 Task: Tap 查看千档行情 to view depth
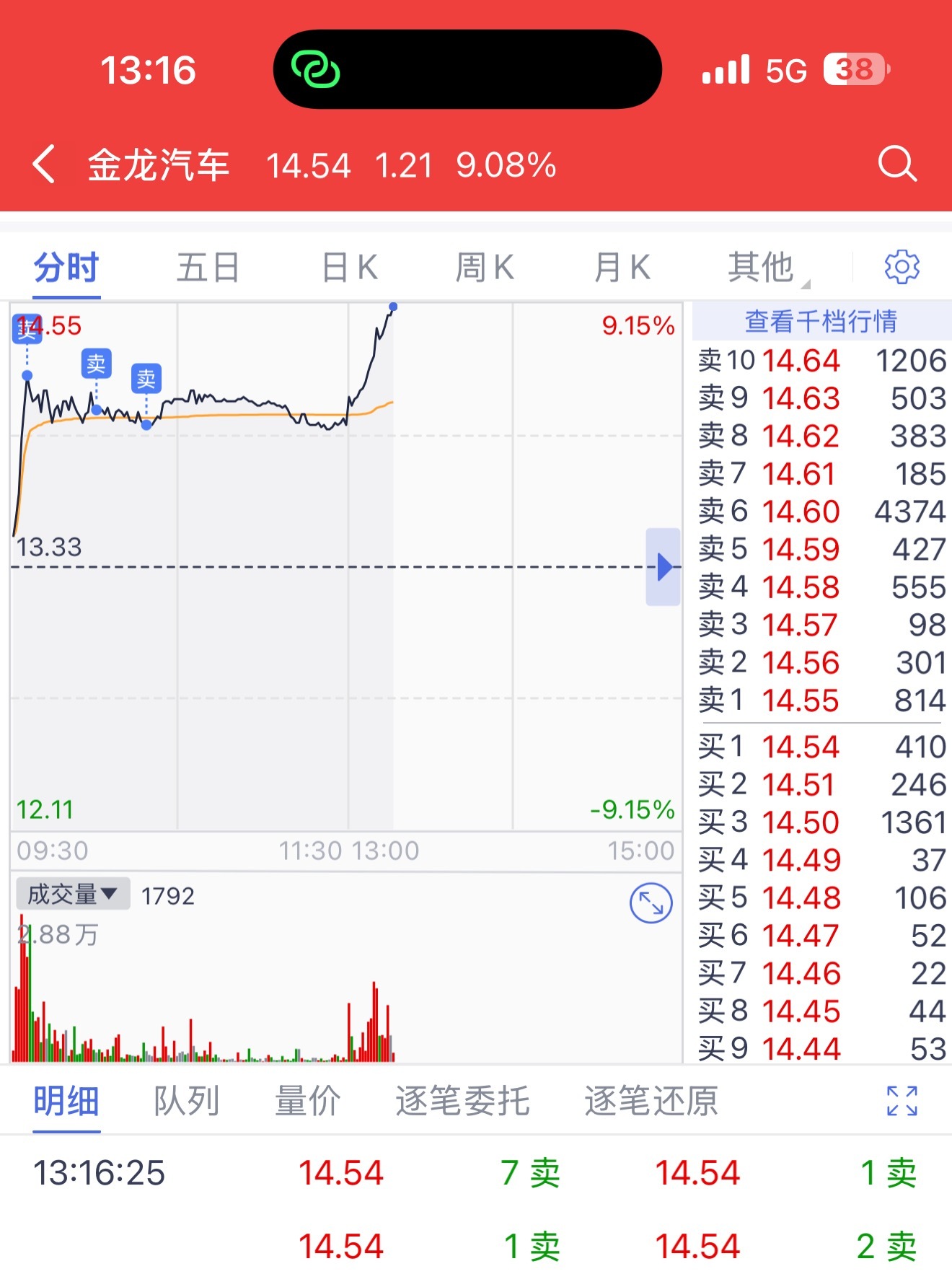pos(821,322)
